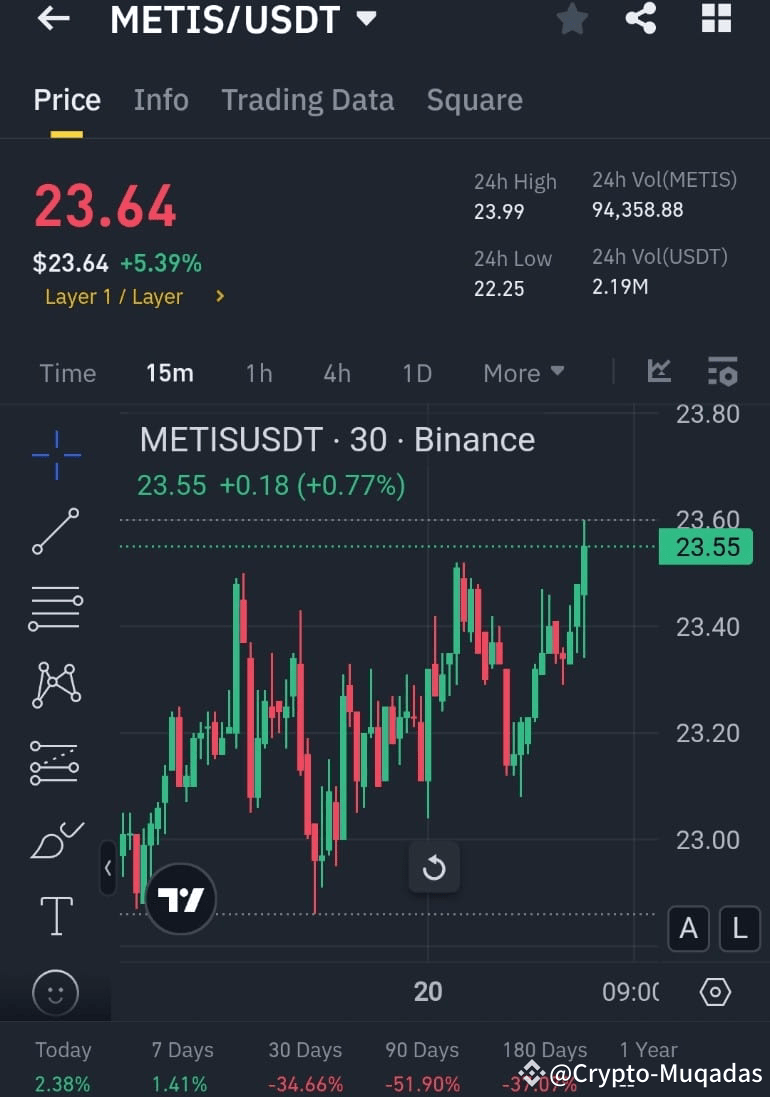The width and height of the screenshot is (770, 1097).
Task: Expand the More timeframes dropdown
Action: pyautogui.click(x=523, y=373)
